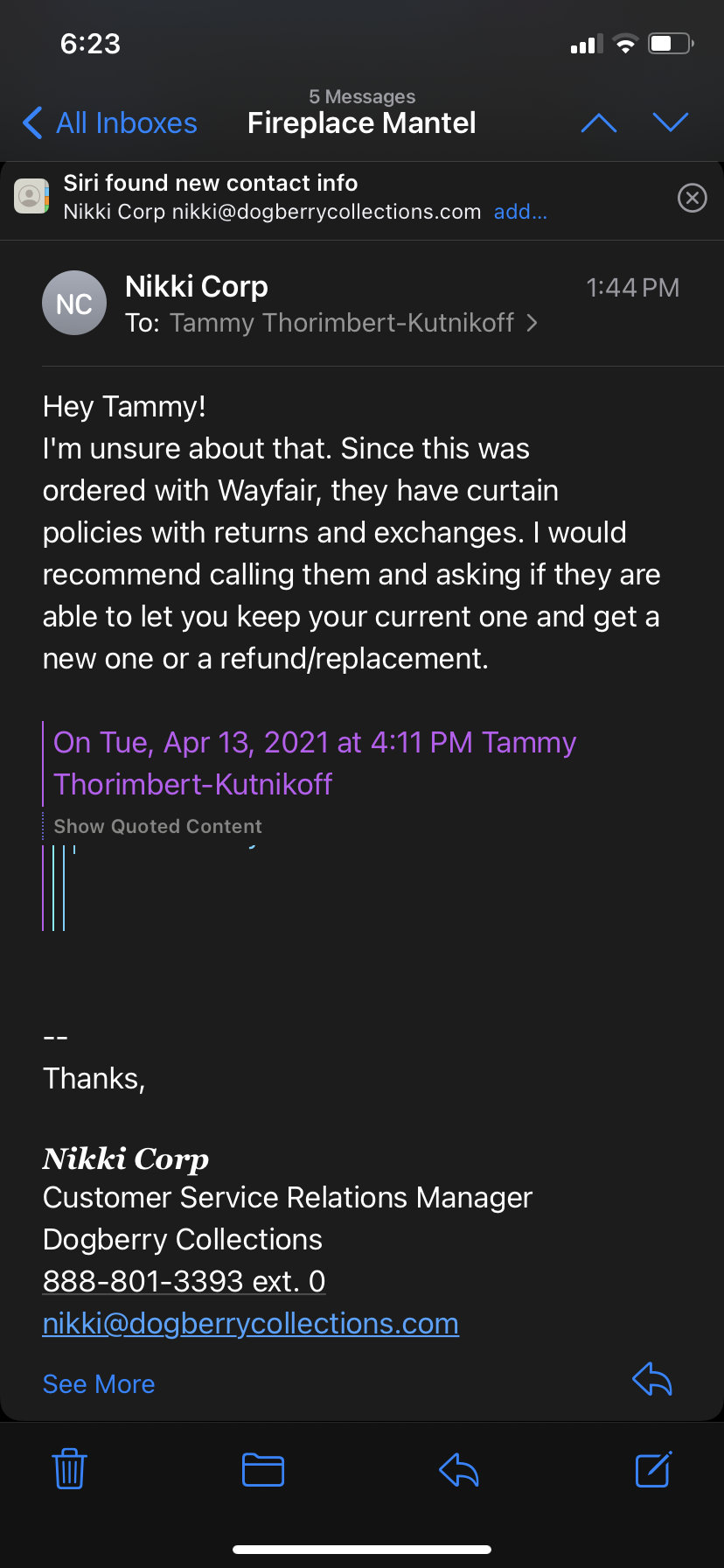Move this message to a folder
This screenshot has width=724, height=1568.
[x=263, y=1469]
